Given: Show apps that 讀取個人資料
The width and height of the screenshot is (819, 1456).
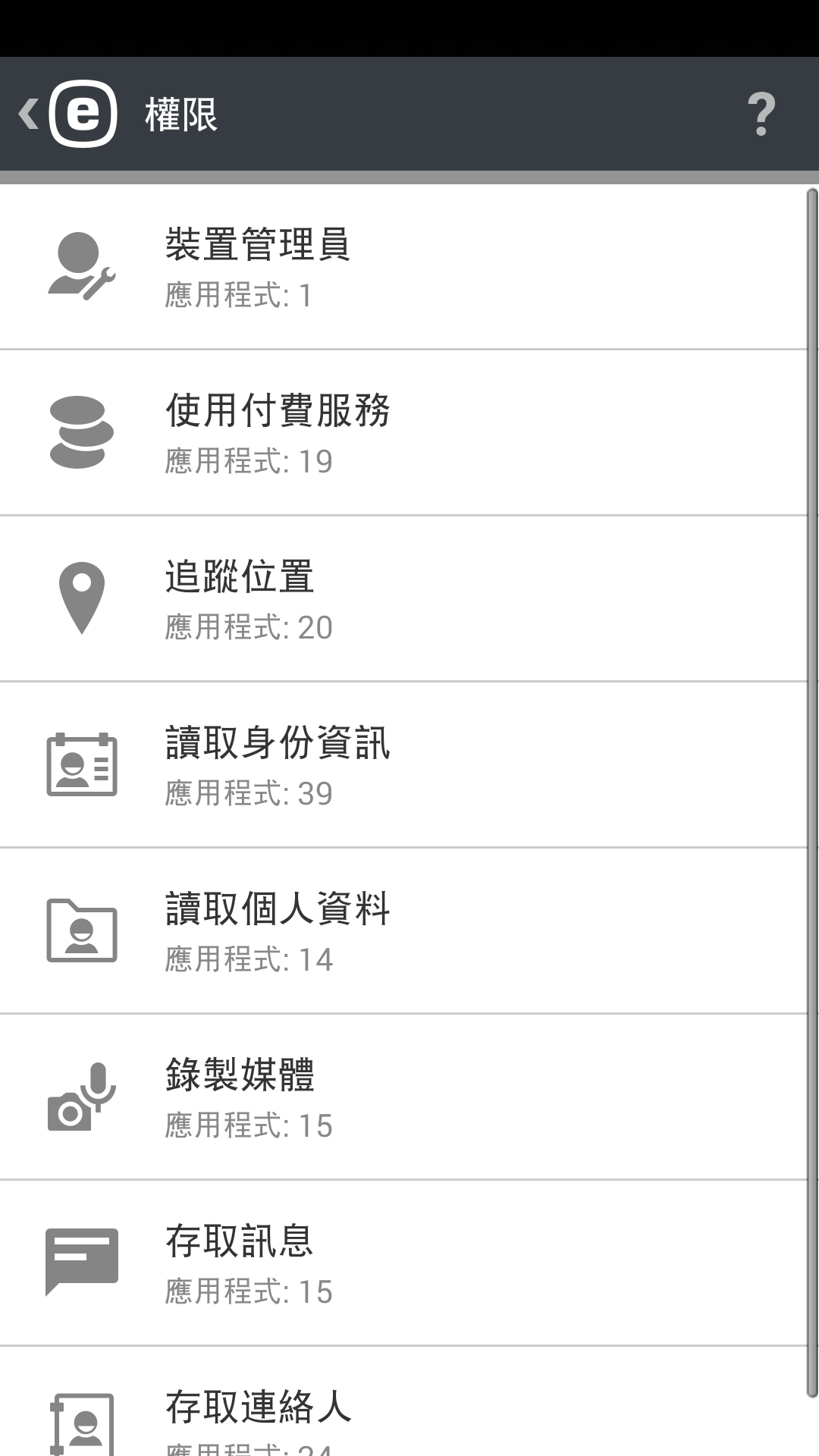Looking at the screenshot, I should [x=402, y=931].
